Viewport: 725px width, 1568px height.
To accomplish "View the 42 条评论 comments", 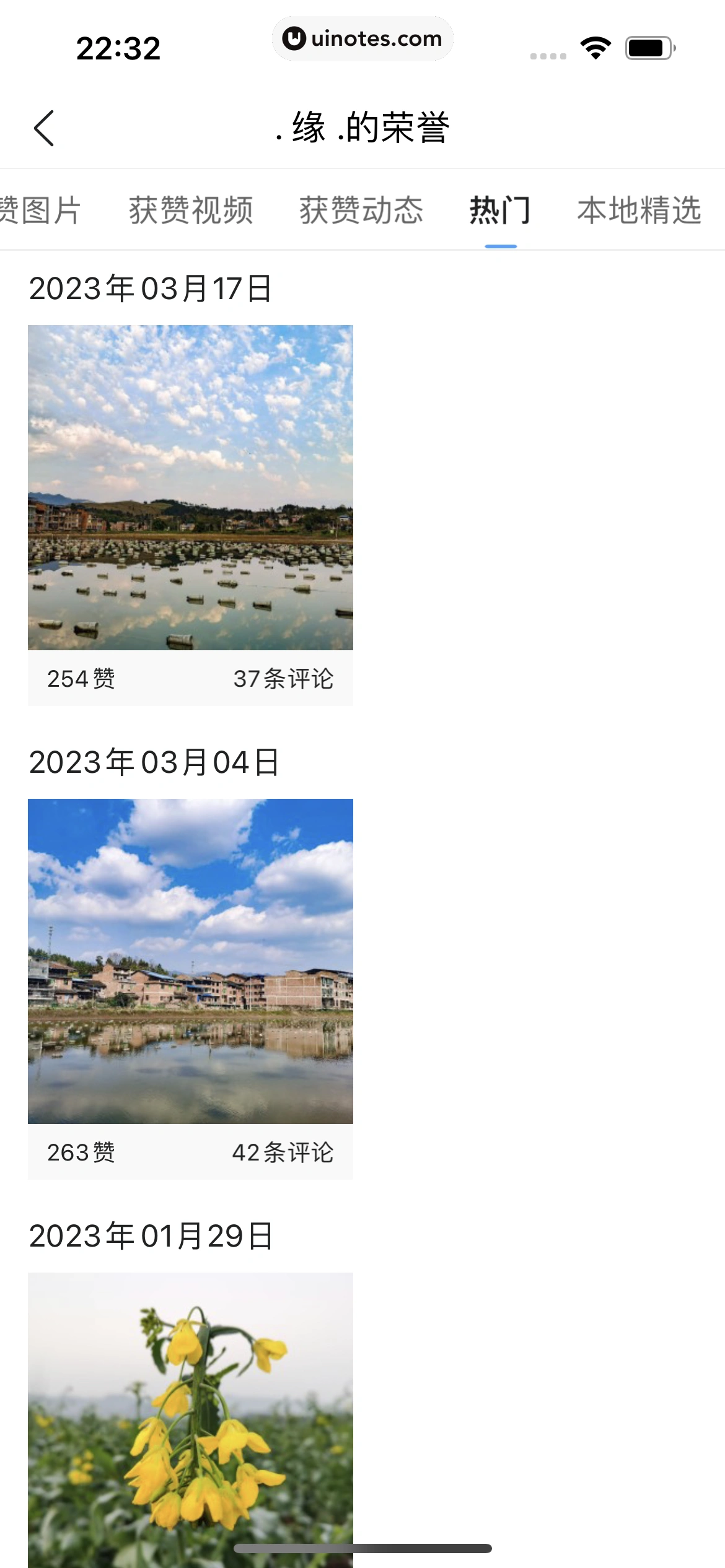I will click(284, 1152).
